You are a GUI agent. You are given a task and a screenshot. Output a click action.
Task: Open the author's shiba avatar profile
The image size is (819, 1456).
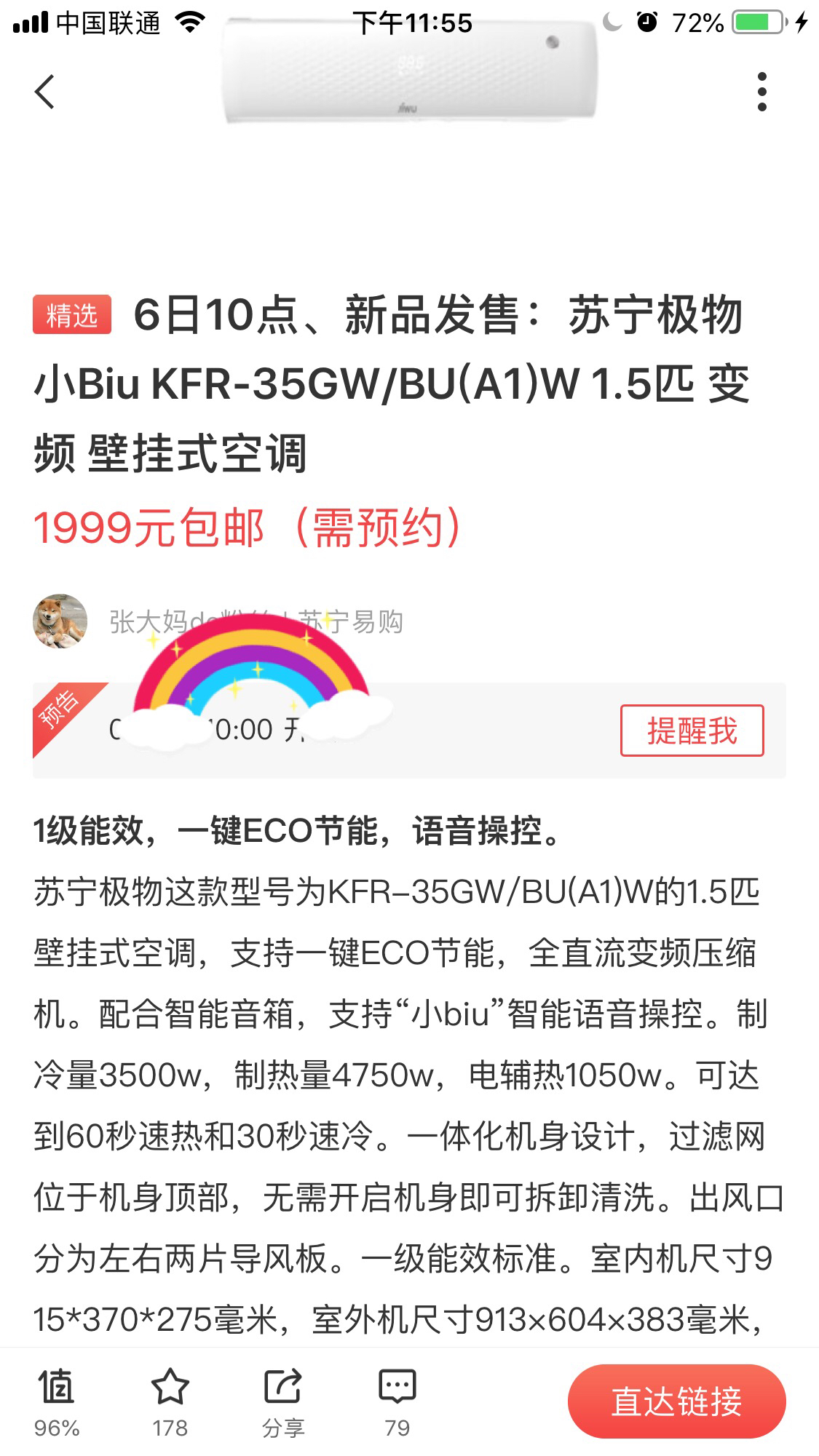coord(60,621)
